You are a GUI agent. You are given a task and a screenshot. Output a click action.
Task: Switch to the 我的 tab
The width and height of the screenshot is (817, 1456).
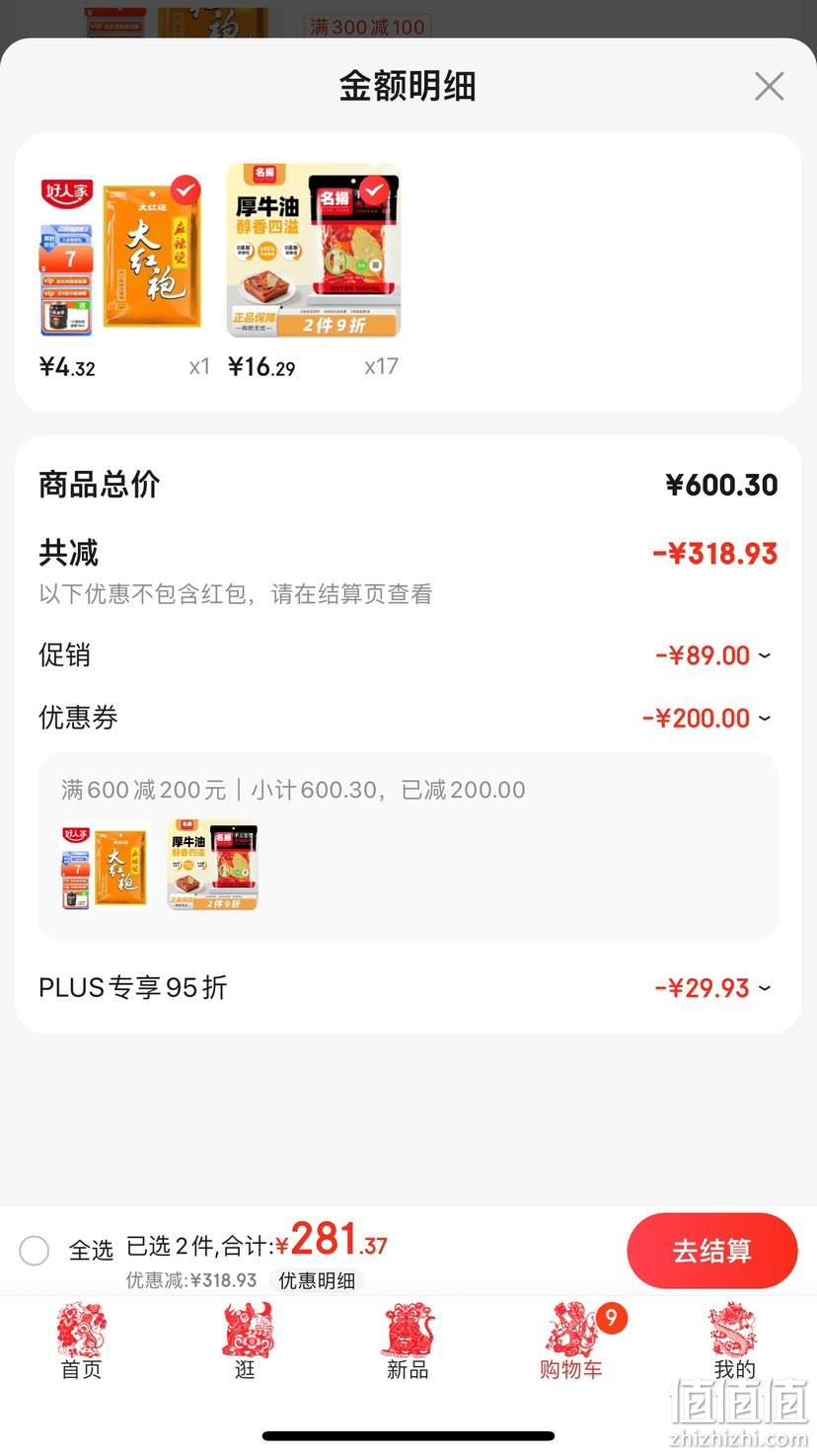(x=734, y=1341)
